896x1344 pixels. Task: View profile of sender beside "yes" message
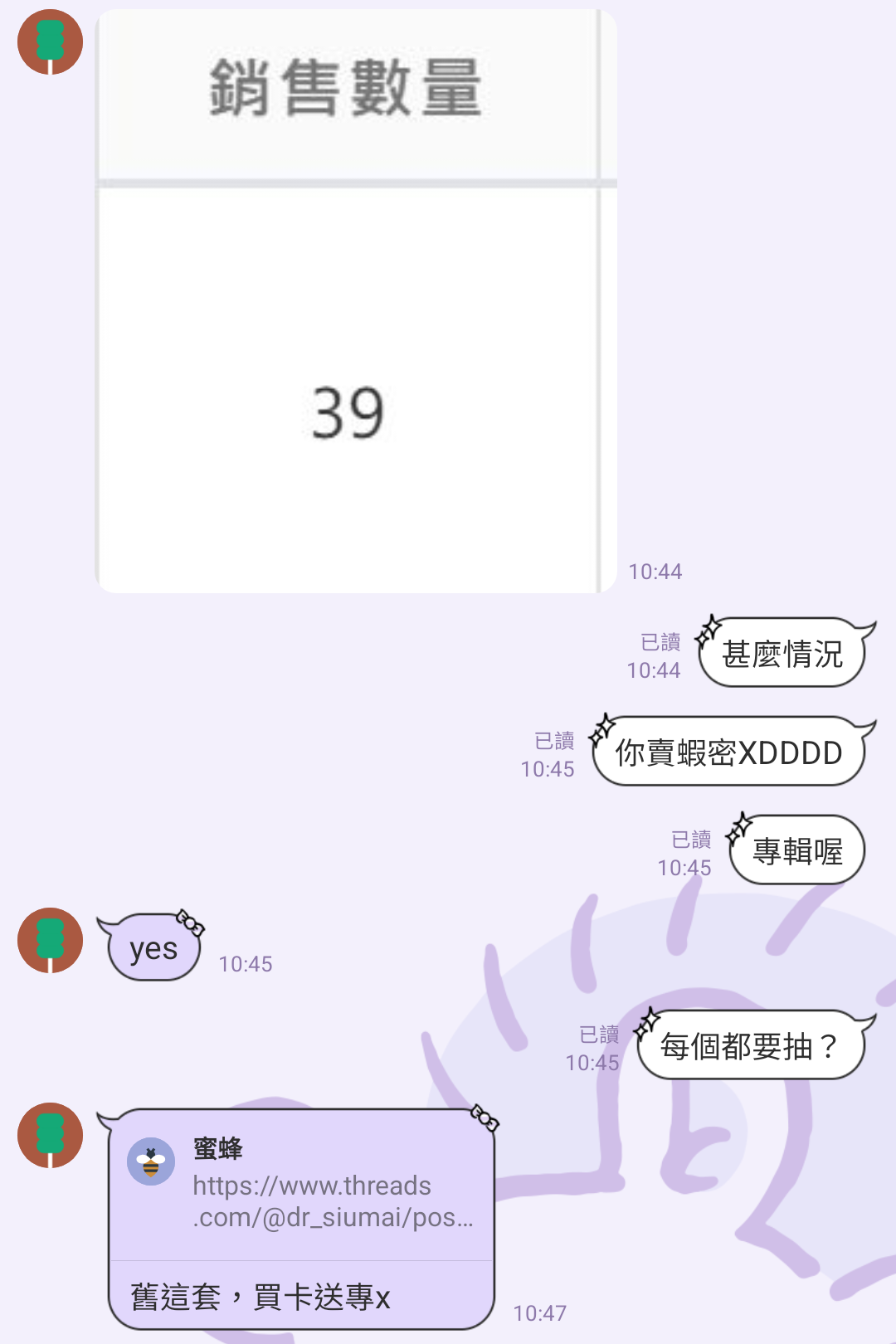(50, 940)
